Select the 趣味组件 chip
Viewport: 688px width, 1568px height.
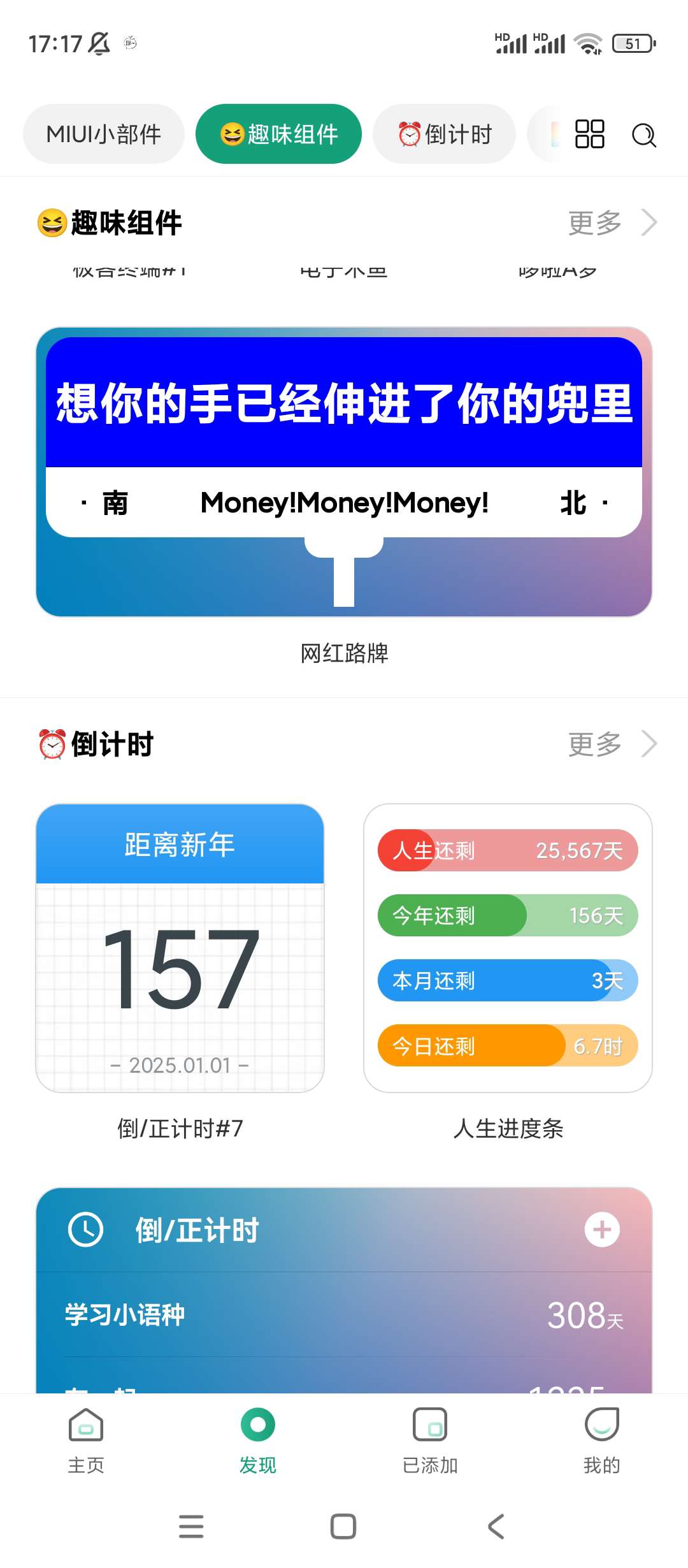(278, 134)
